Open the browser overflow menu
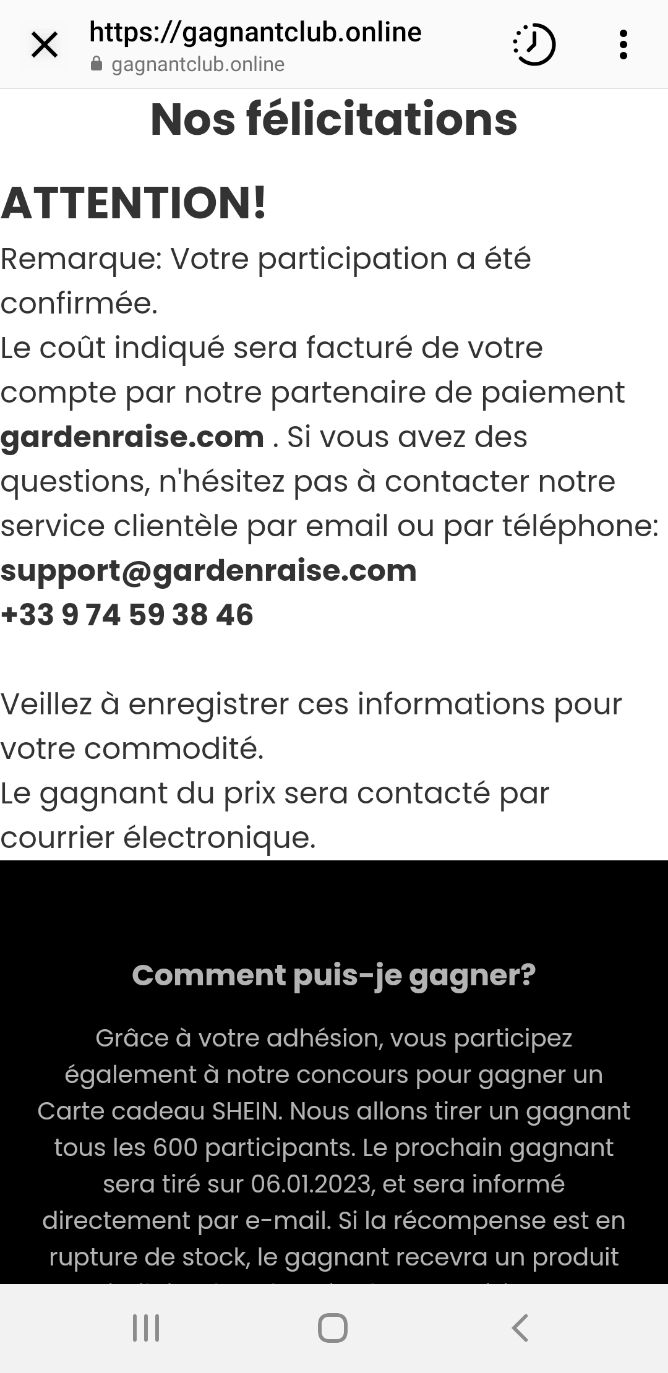 pyautogui.click(x=623, y=45)
